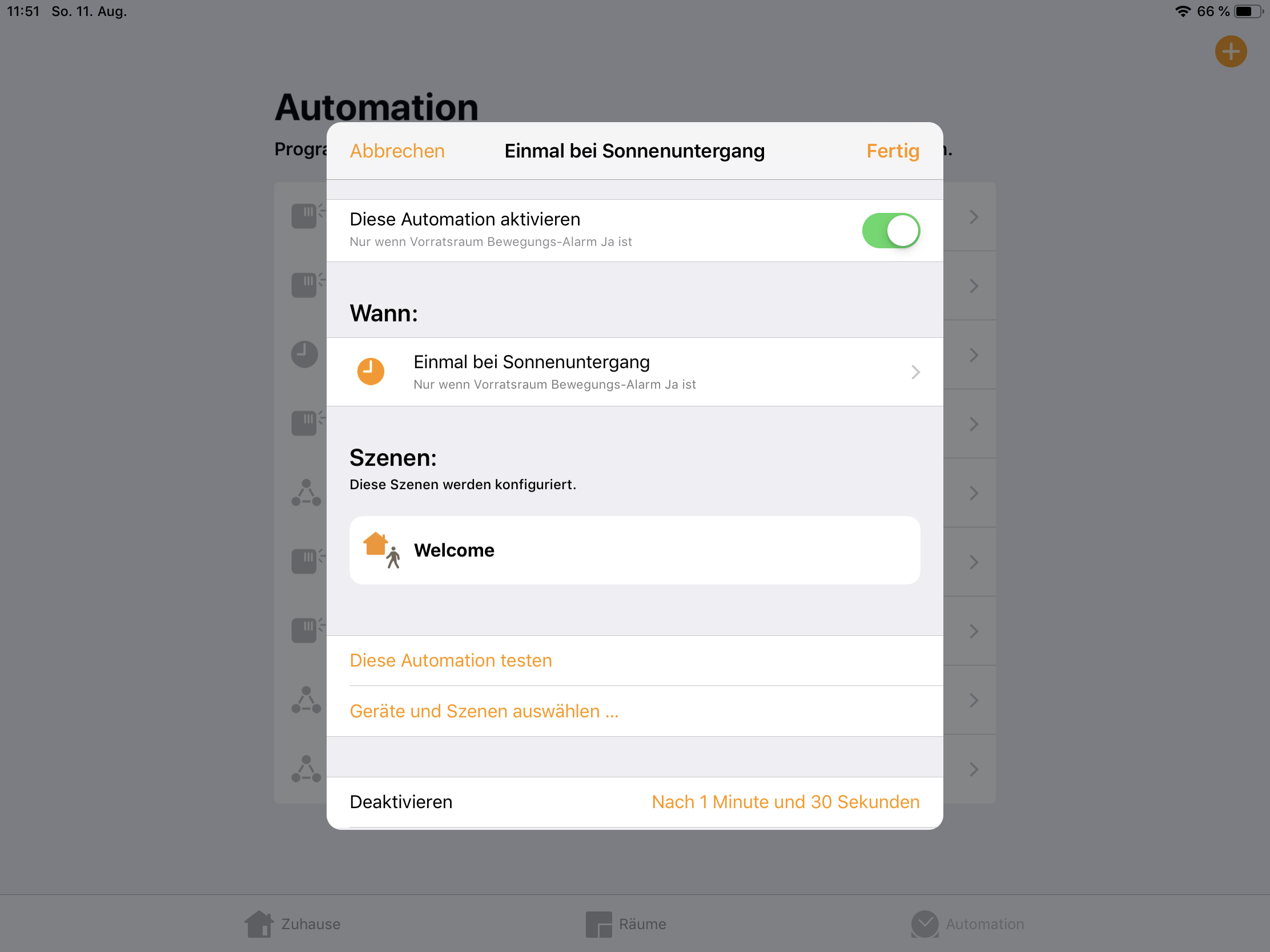Select Geräte und Szenen auswählen

pyautogui.click(x=484, y=711)
